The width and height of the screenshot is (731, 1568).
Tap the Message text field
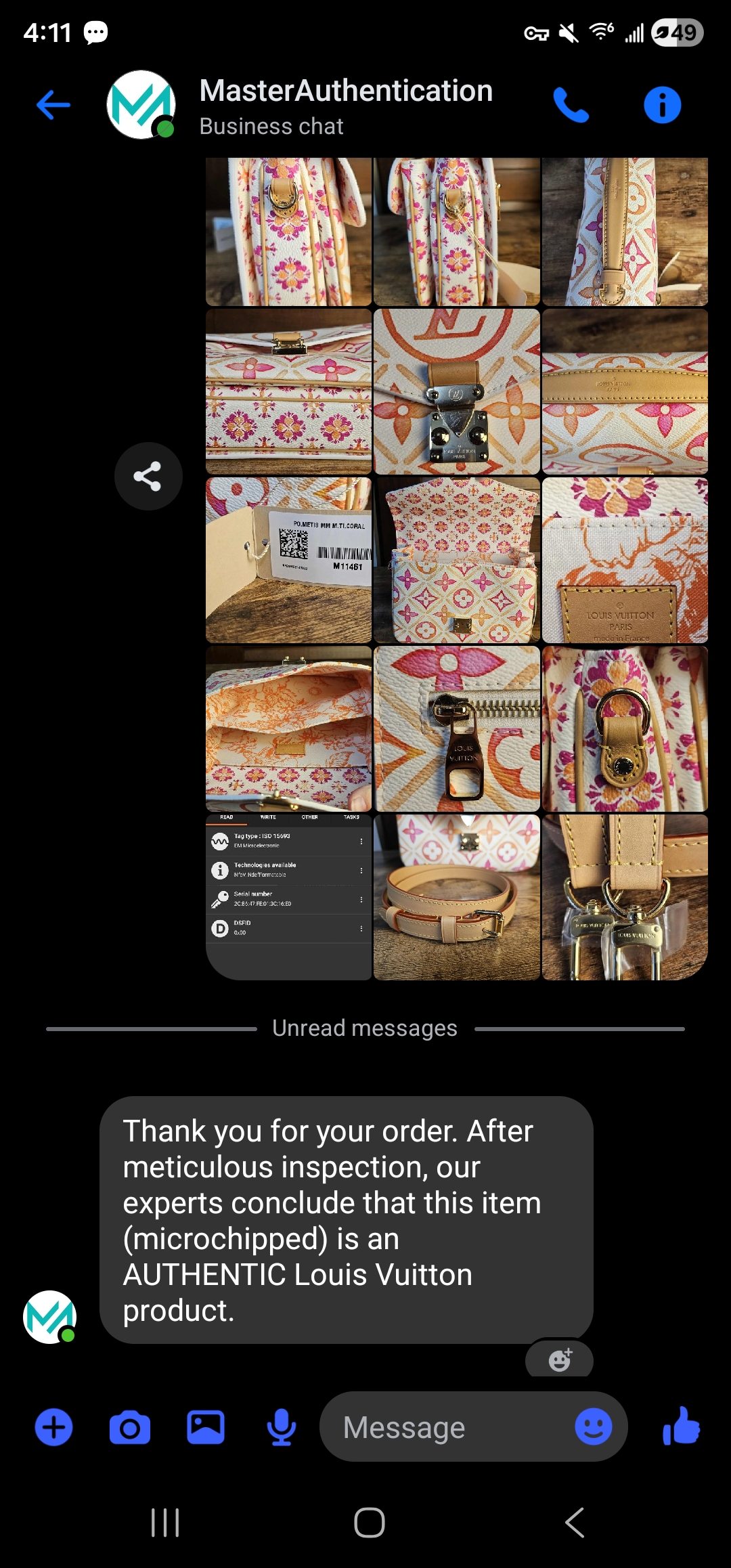click(447, 1427)
